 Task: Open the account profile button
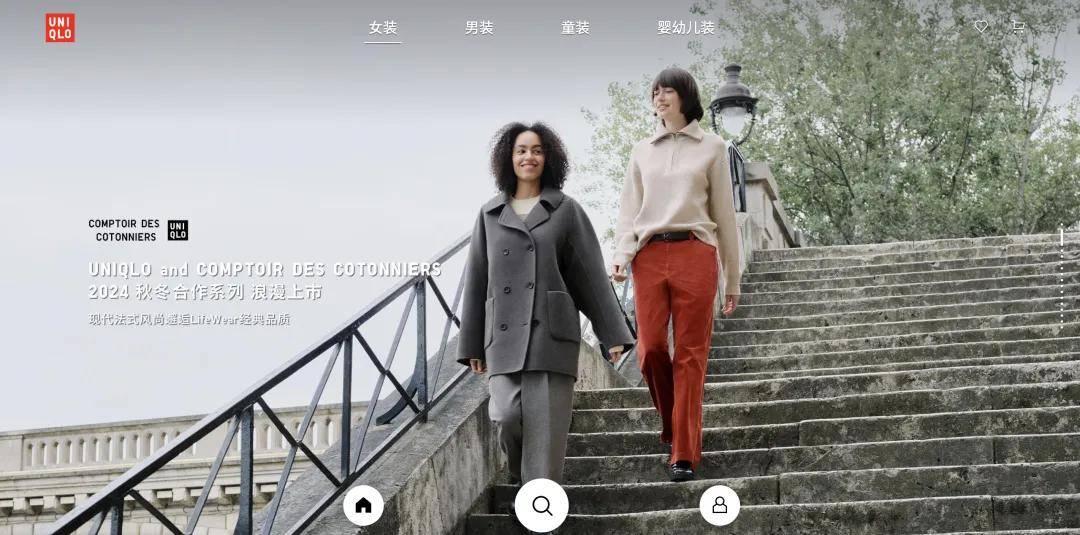point(719,505)
